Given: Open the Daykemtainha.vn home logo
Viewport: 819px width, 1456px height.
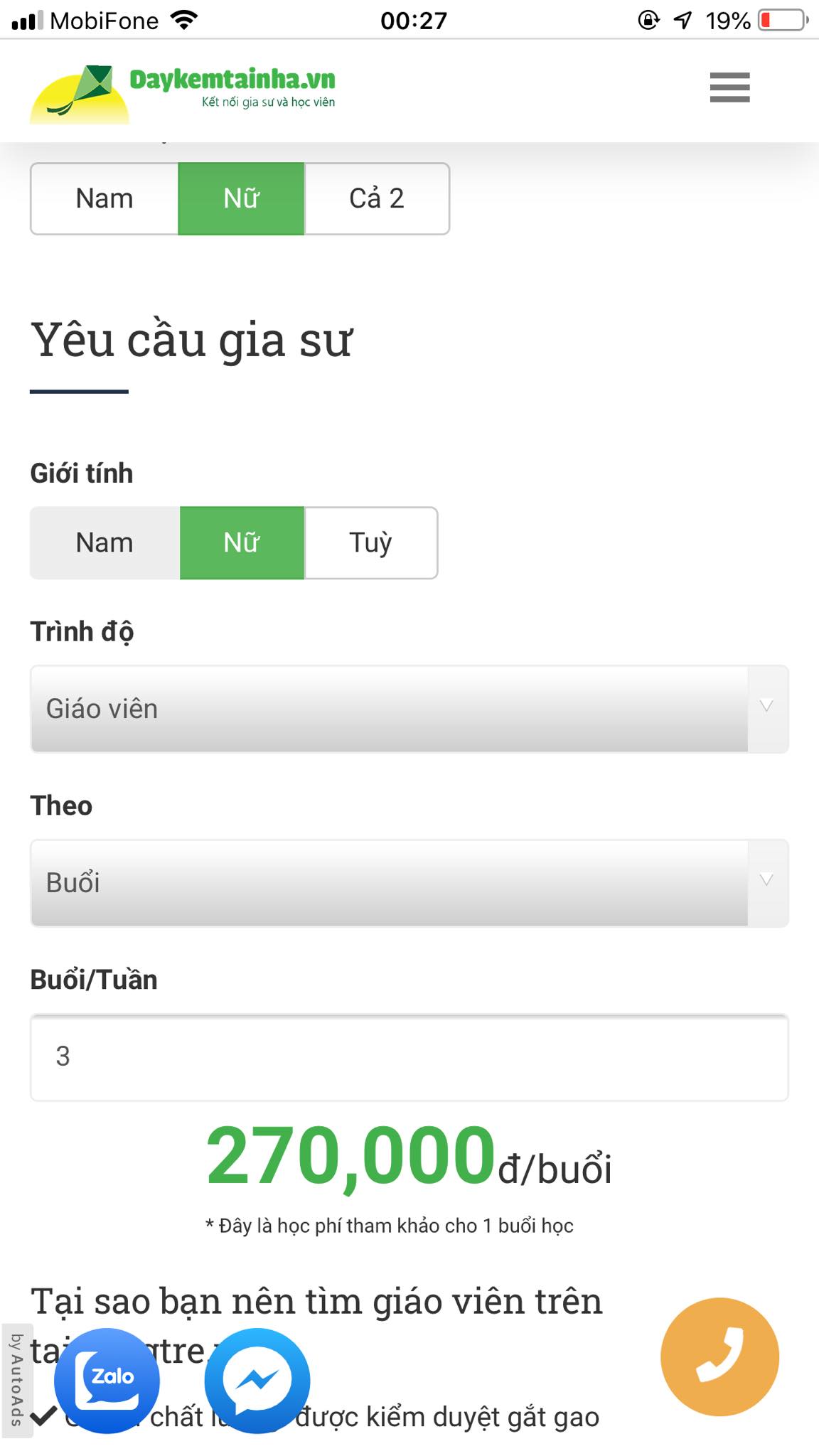Looking at the screenshot, I should [183, 91].
